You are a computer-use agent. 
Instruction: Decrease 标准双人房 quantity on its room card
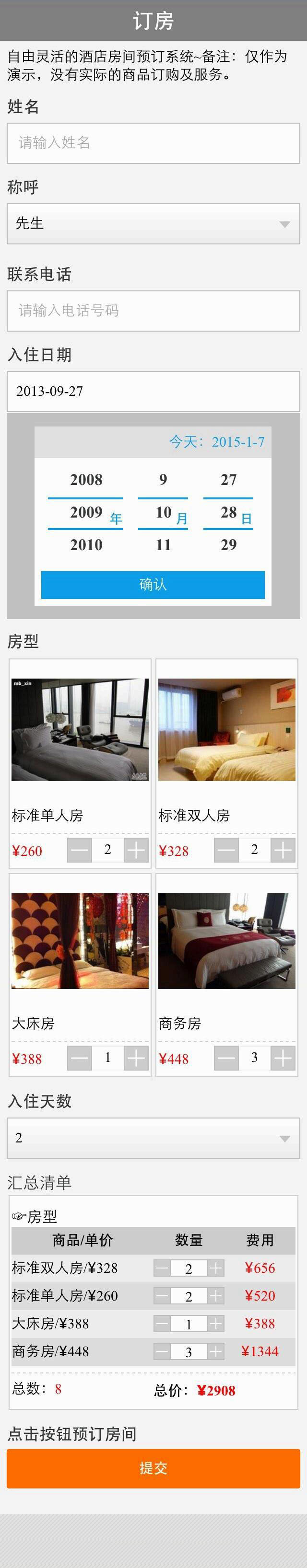[x=226, y=850]
